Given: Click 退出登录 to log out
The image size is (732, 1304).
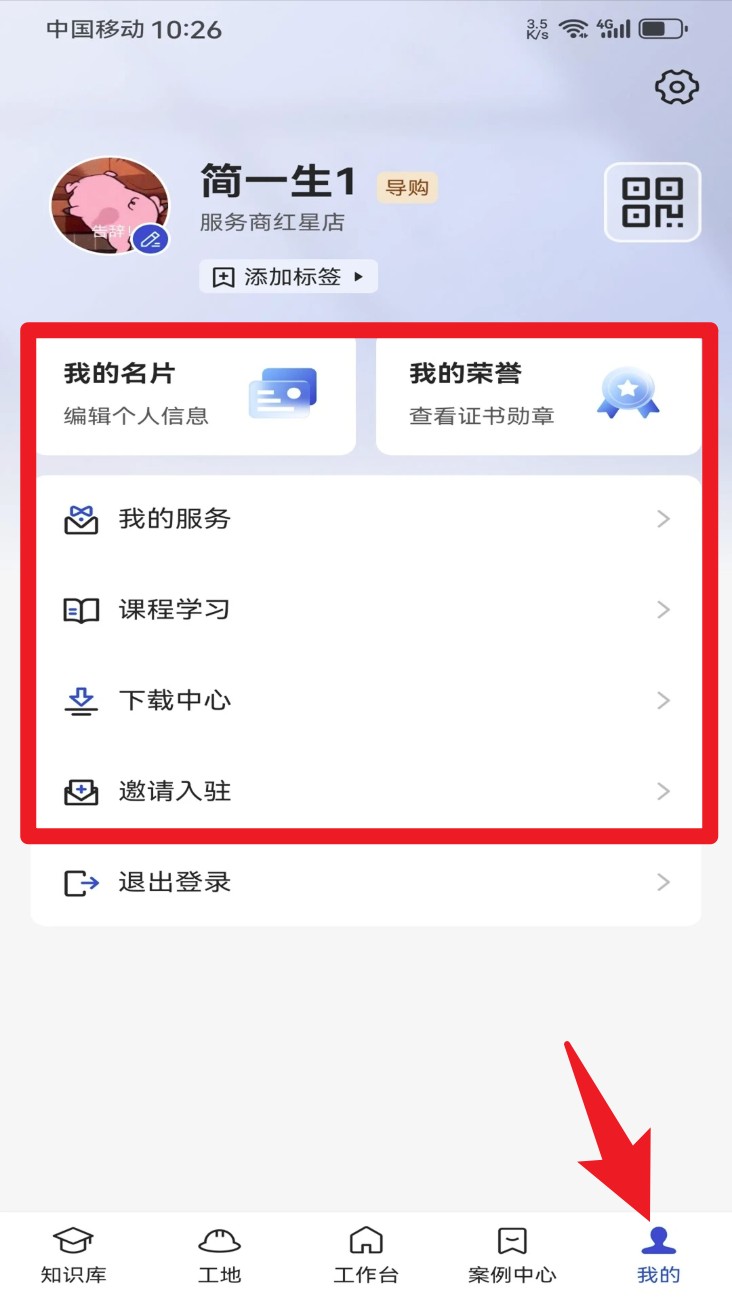Looking at the screenshot, I should point(173,882).
